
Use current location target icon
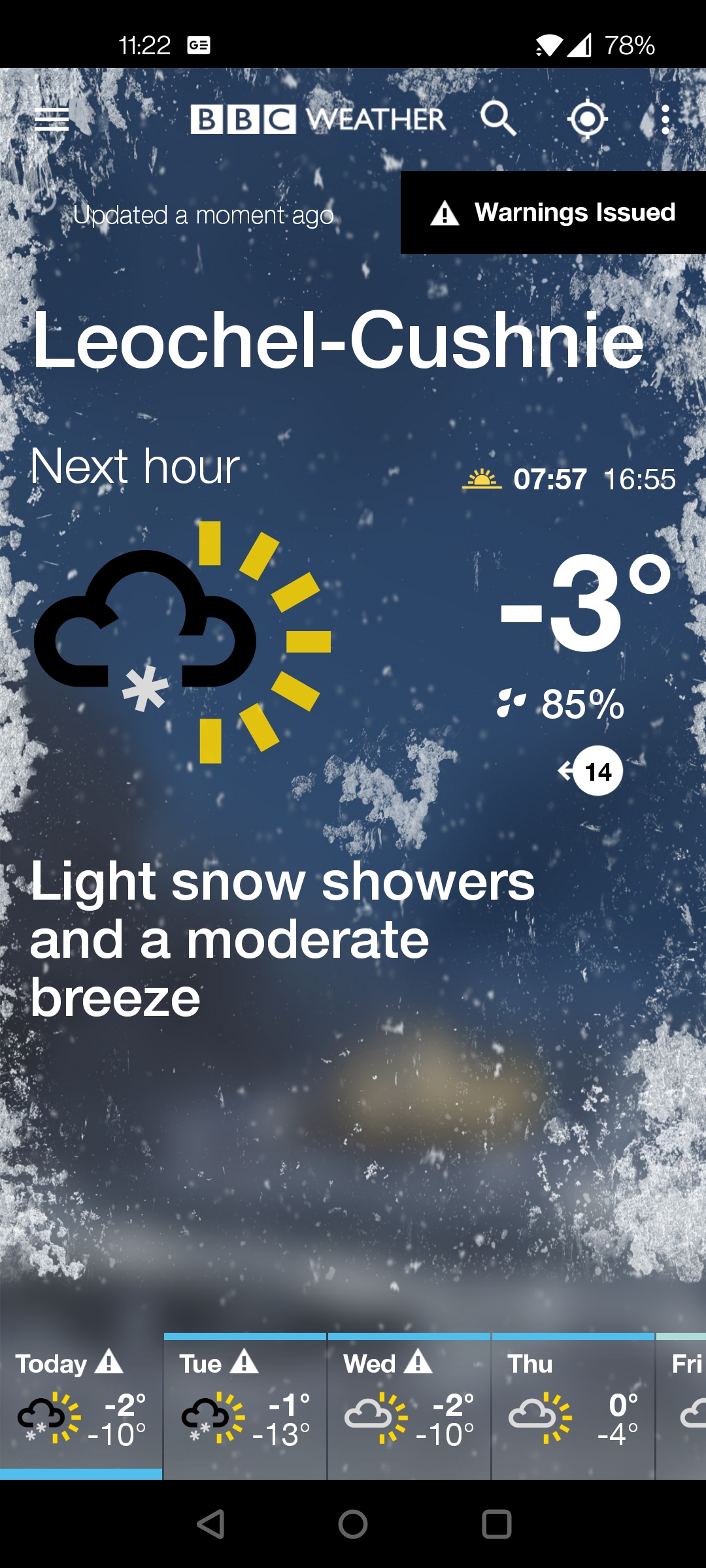tap(587, 119)
